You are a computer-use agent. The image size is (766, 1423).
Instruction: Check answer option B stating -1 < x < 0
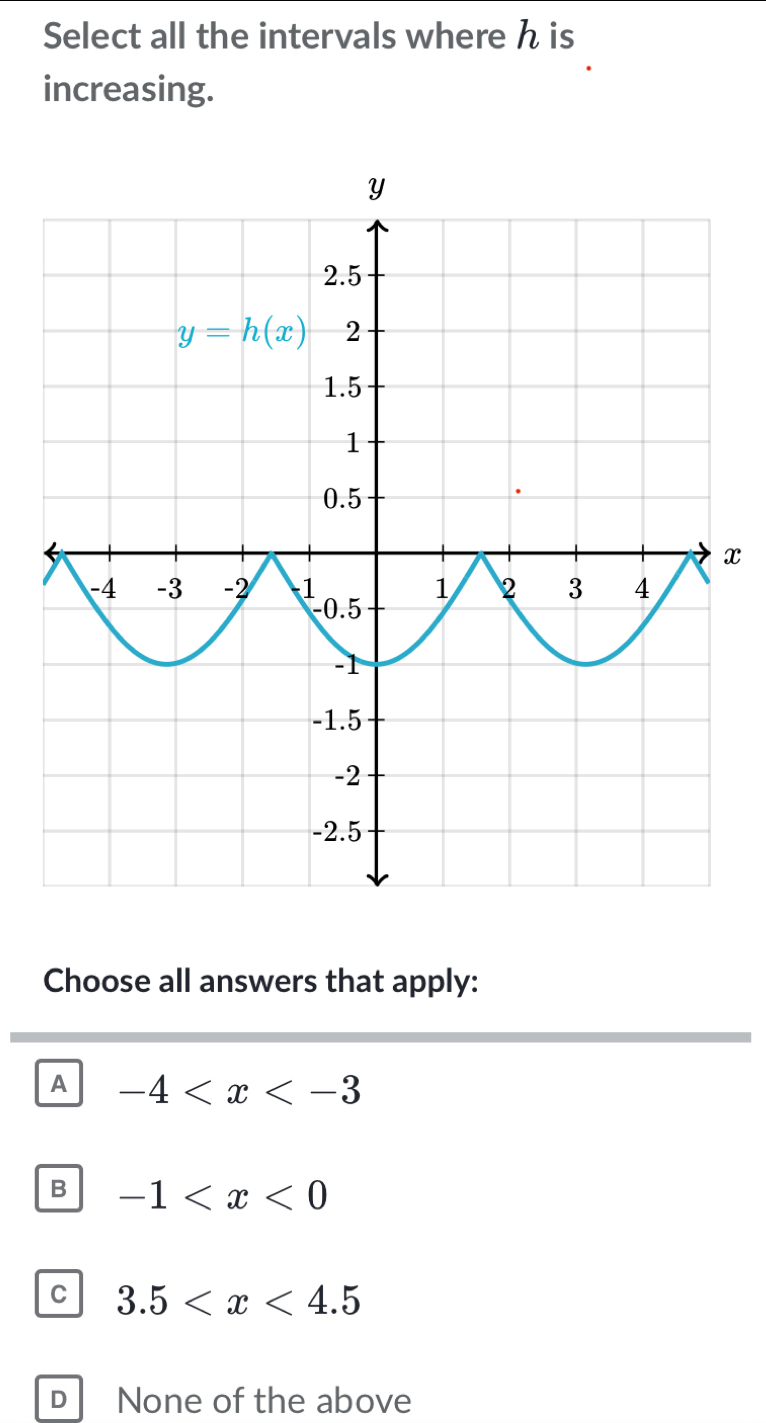point(59,1189)
